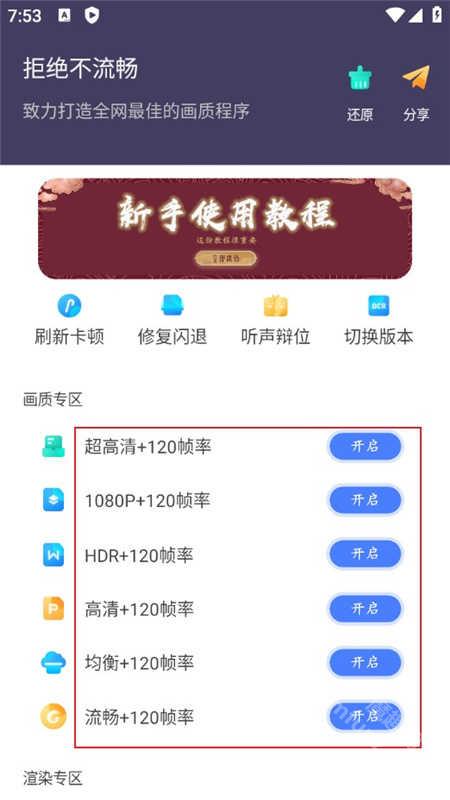450x800 pixels.
Task: Tap 切换版本 to switch version
Action: pos(379,321)
